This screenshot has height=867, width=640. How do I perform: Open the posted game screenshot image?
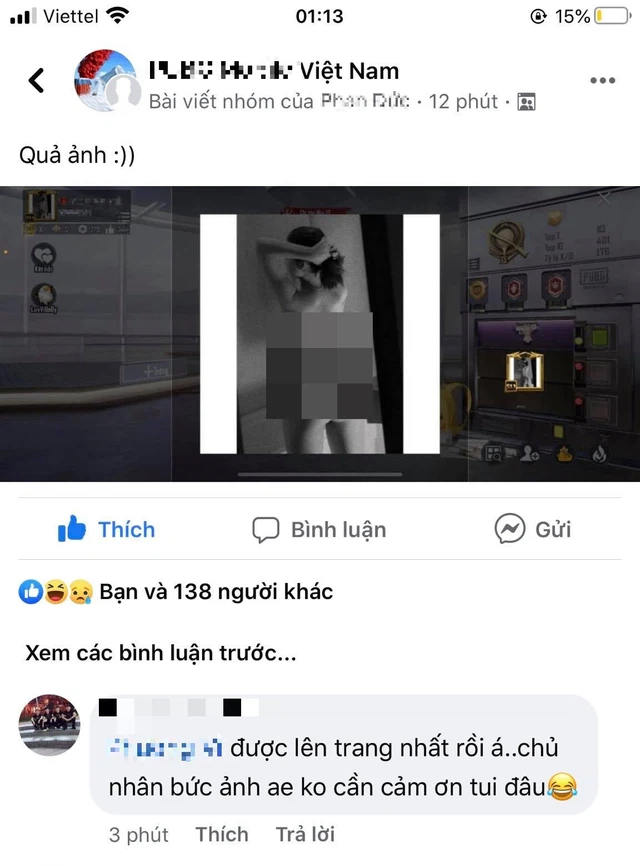[x=320, y=334]
